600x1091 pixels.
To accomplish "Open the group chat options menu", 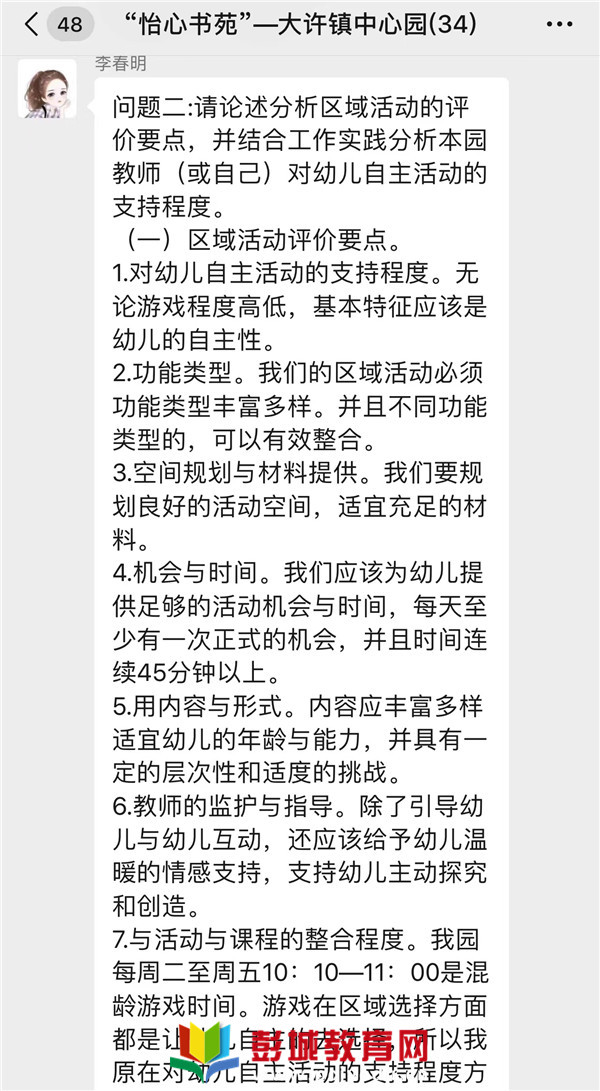I will pos(560,25).
